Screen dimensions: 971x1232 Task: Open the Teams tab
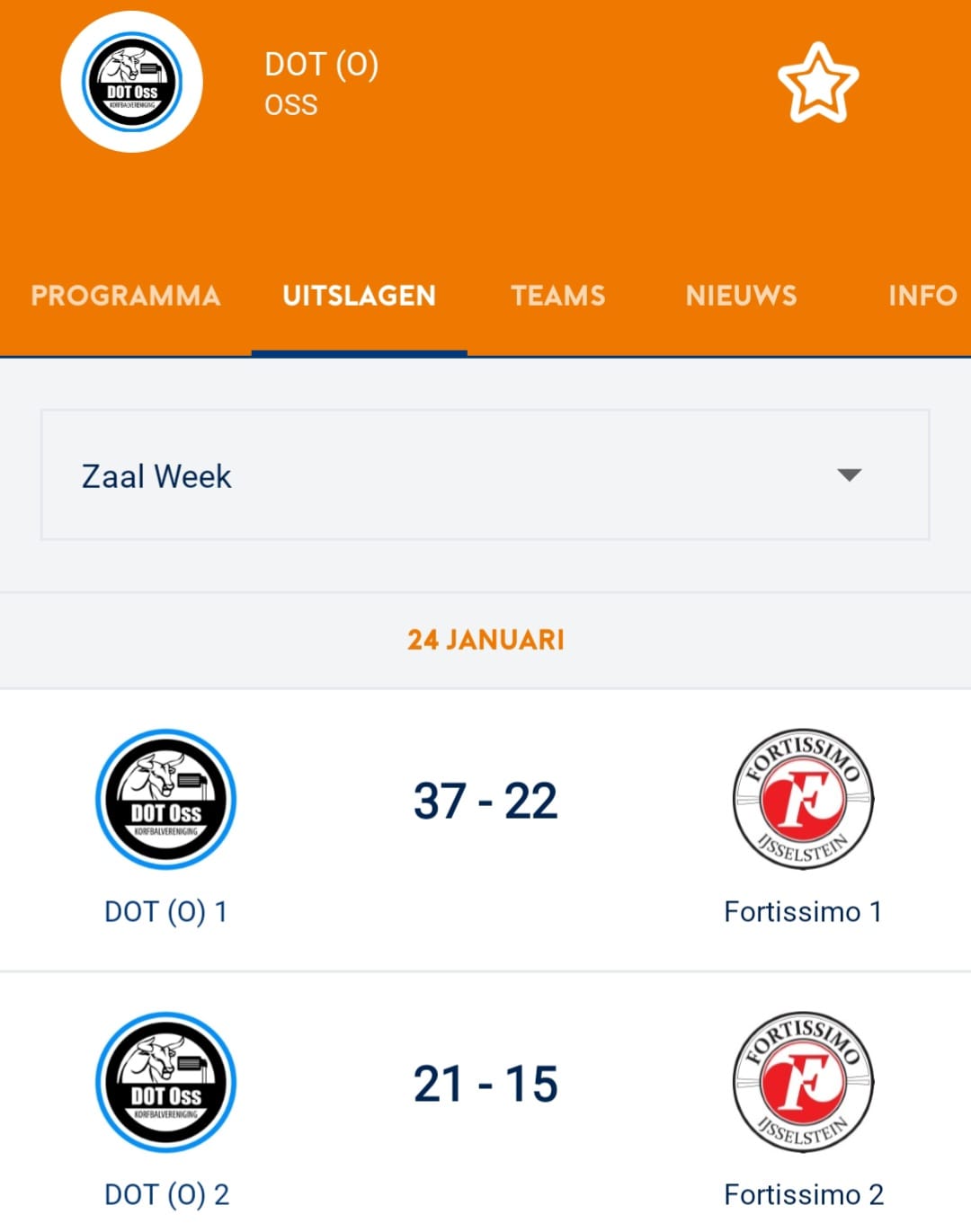click(558, 296)
